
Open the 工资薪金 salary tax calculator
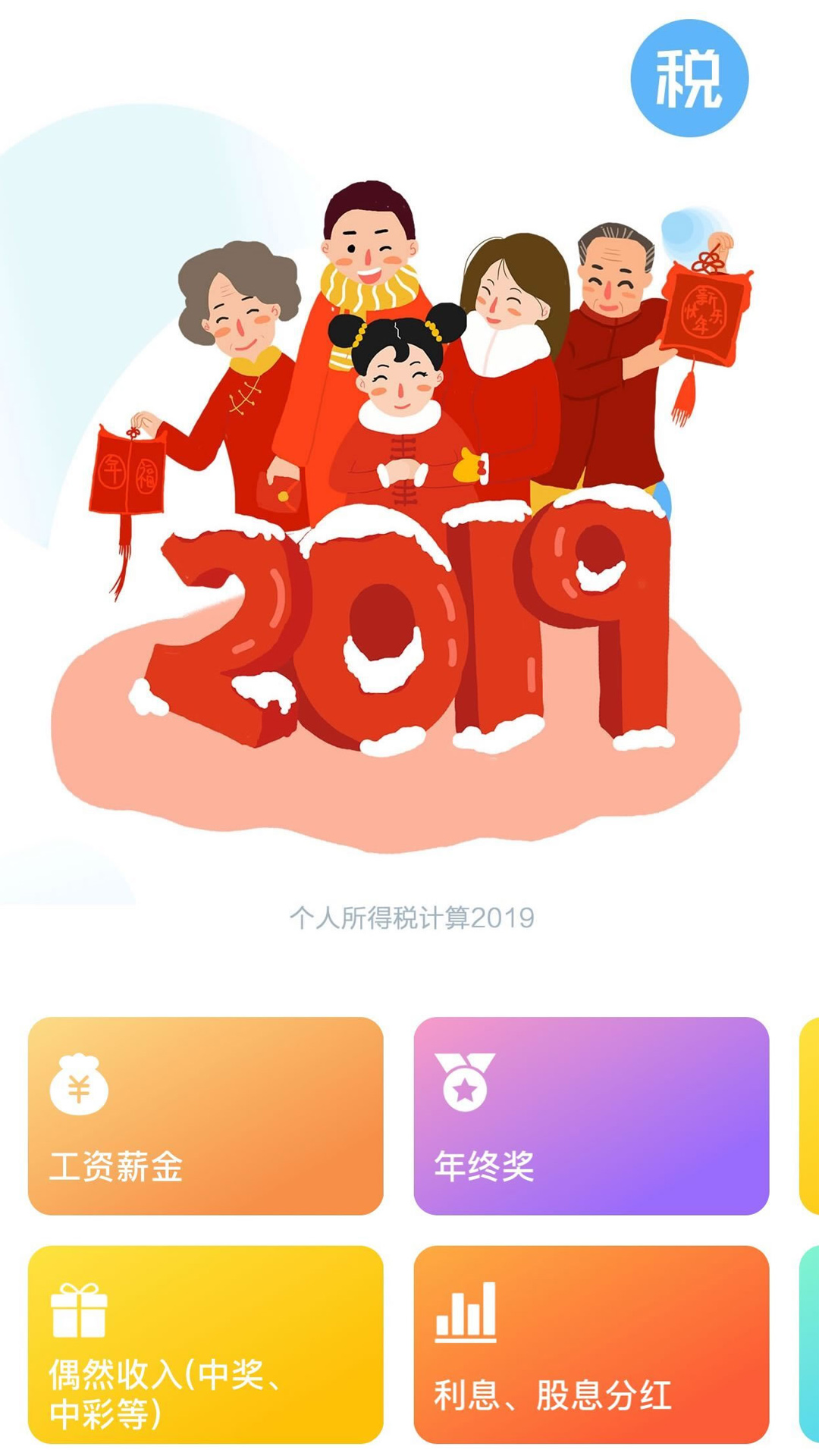(x=206, y=1116)
